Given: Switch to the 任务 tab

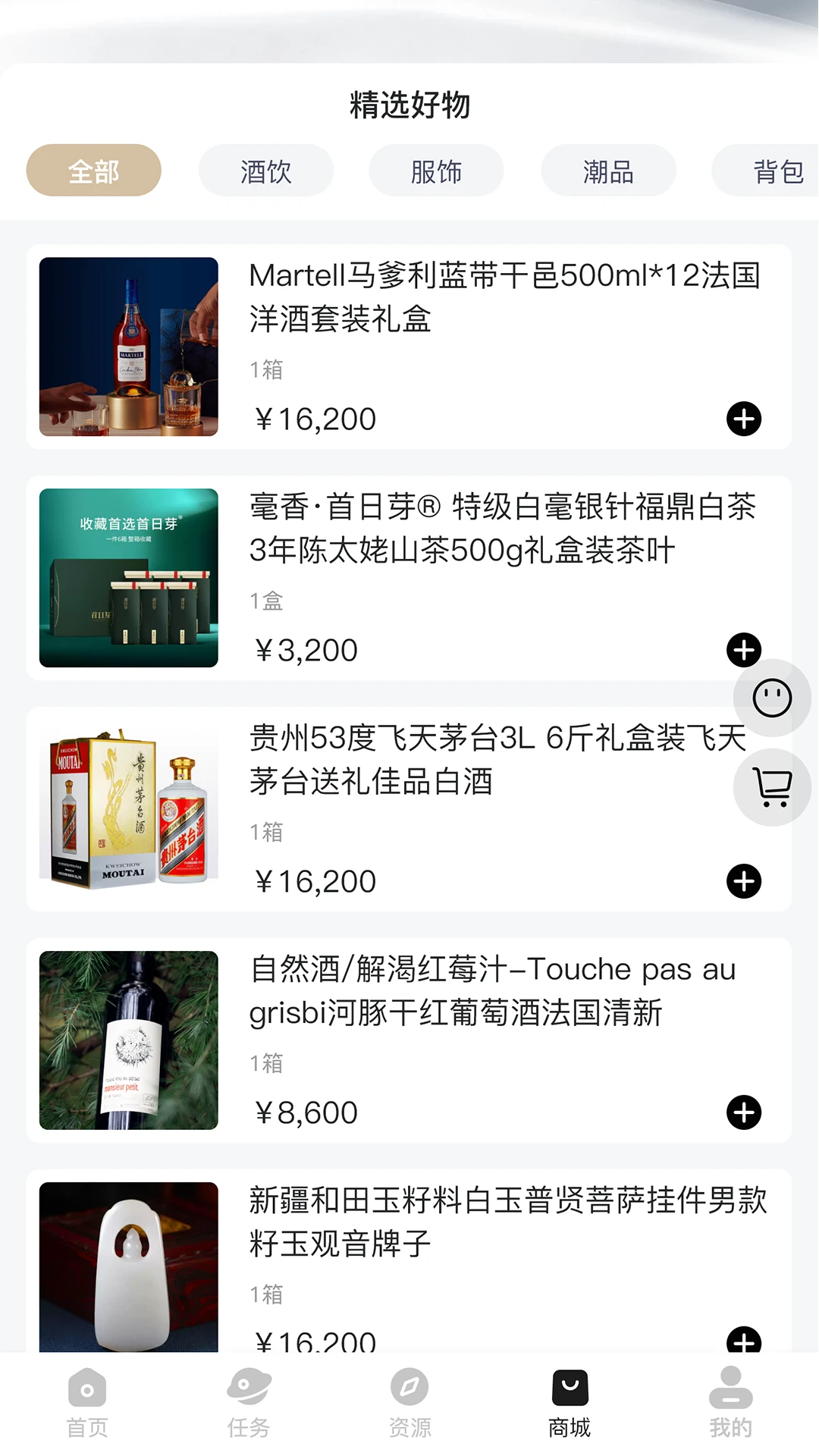Looking at the screenshot, I should click(x=249, y=1403).
